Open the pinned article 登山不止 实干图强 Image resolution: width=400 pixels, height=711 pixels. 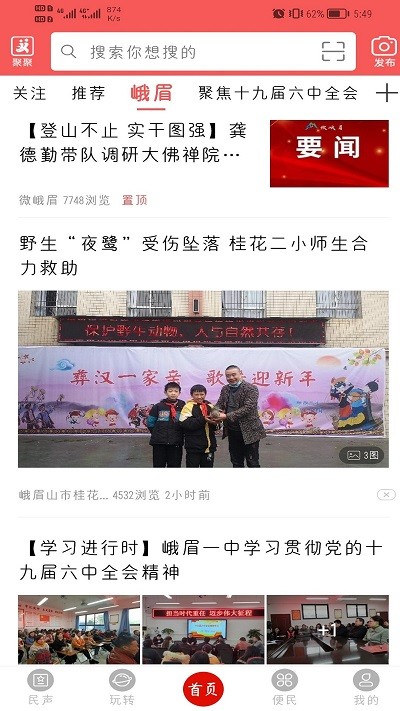pos(133,143)
